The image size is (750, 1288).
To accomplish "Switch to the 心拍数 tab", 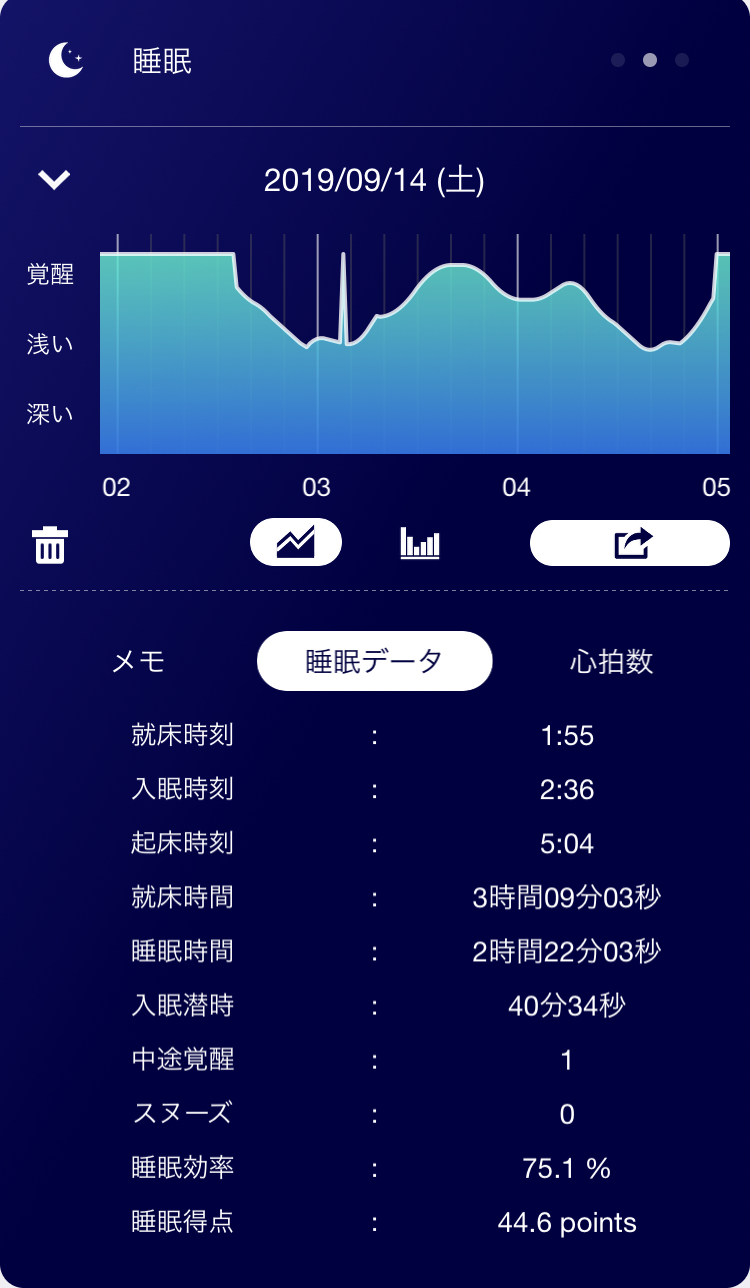I will click(x=611, y=661).
